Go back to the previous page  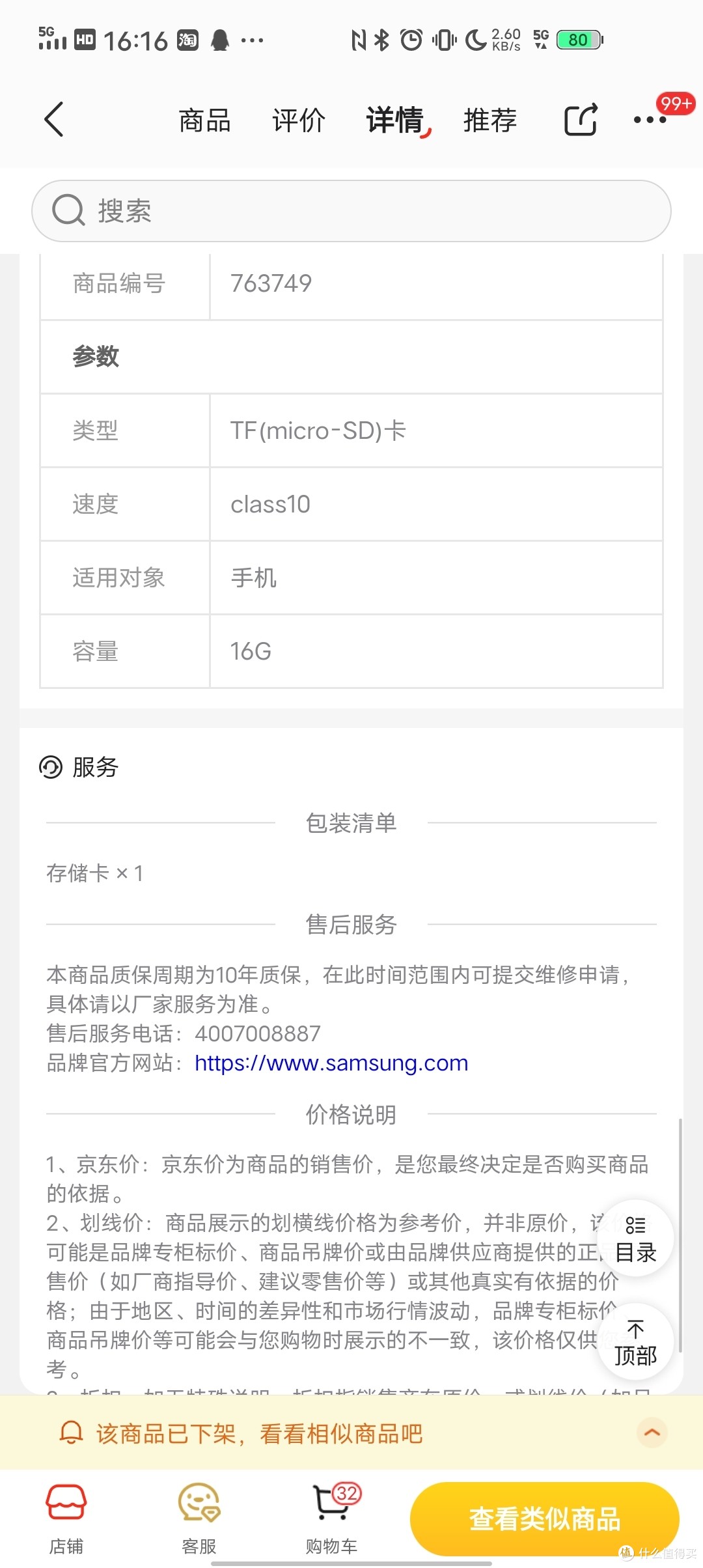point(54,120)
